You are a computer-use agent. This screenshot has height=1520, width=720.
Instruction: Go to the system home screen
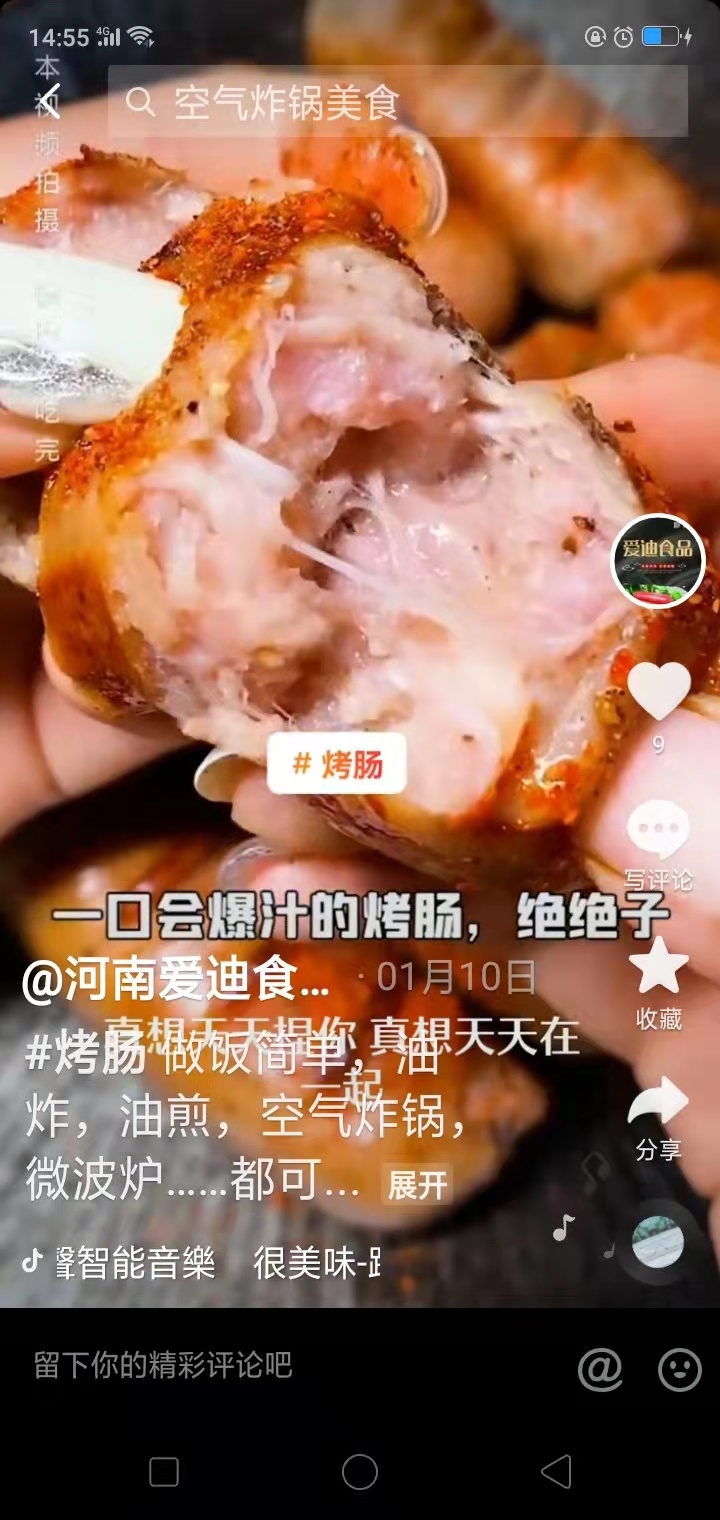click(360, 1472)
